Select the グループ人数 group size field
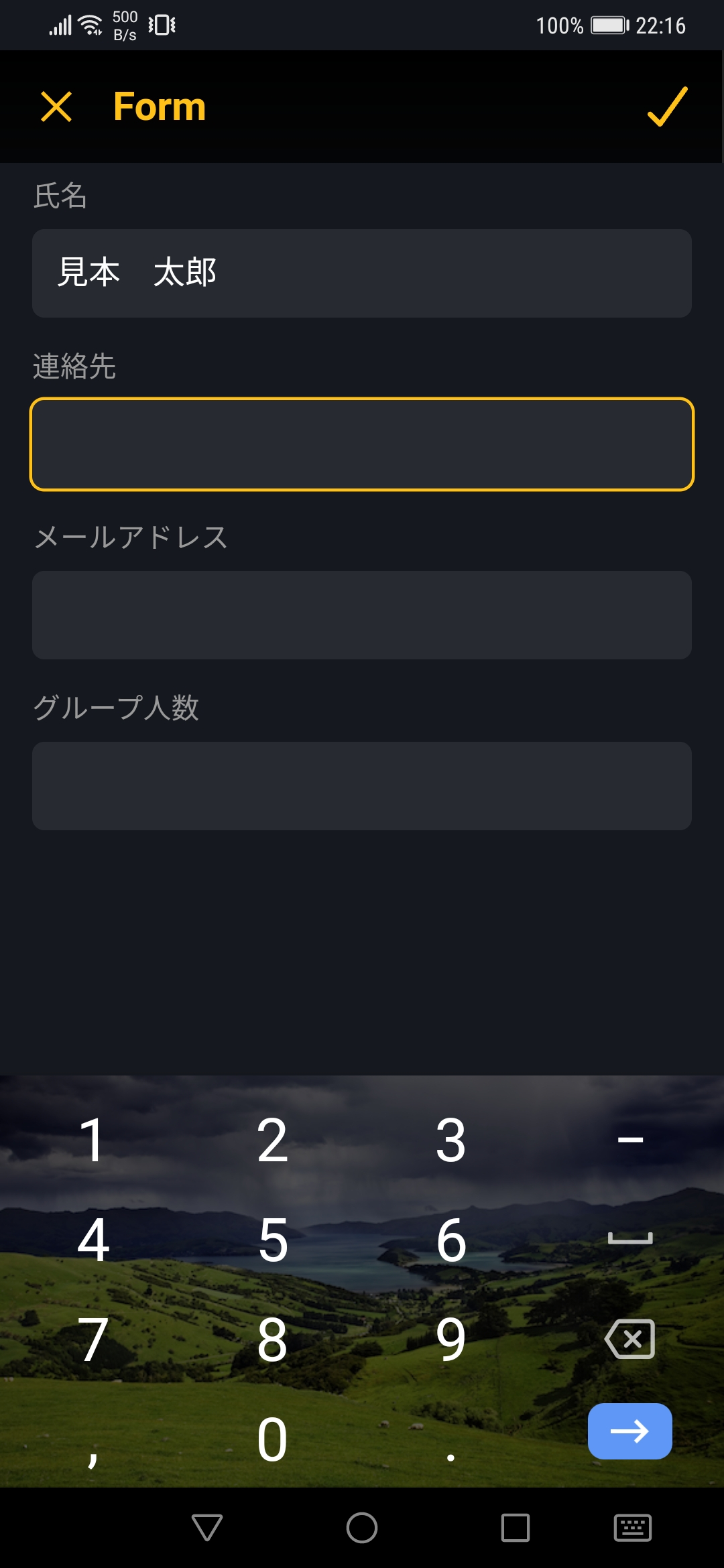 pyautogui.click(x=362, y=786)
